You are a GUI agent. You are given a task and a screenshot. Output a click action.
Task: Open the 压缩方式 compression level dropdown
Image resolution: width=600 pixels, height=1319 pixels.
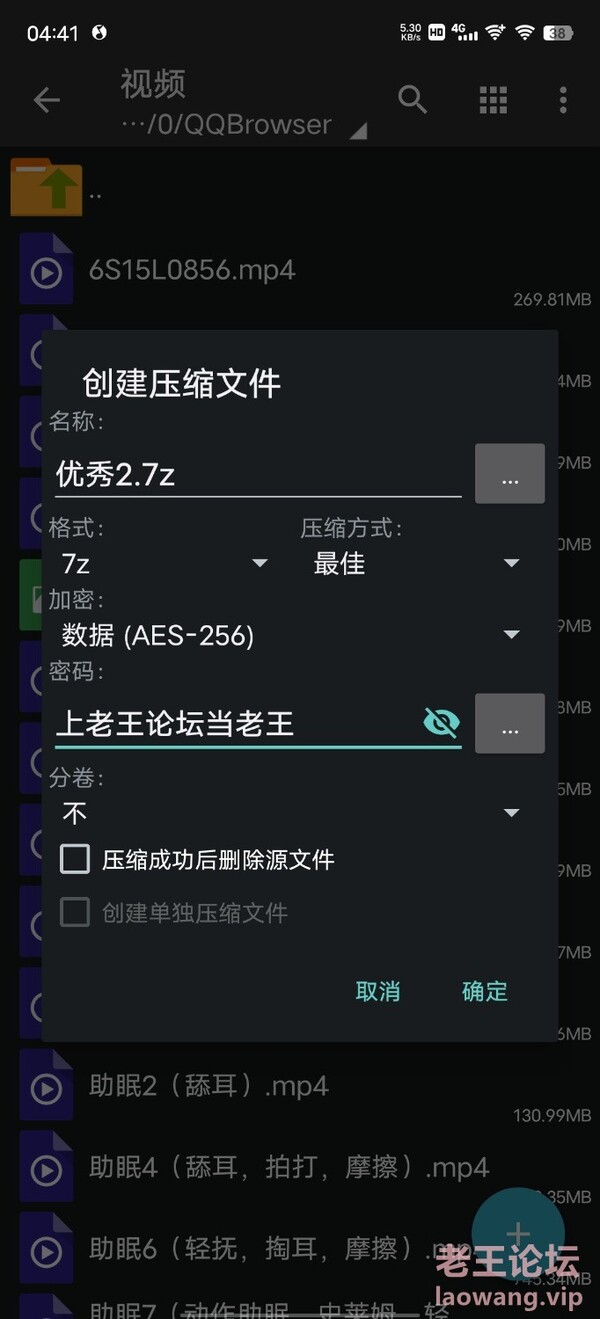[415, 564]
